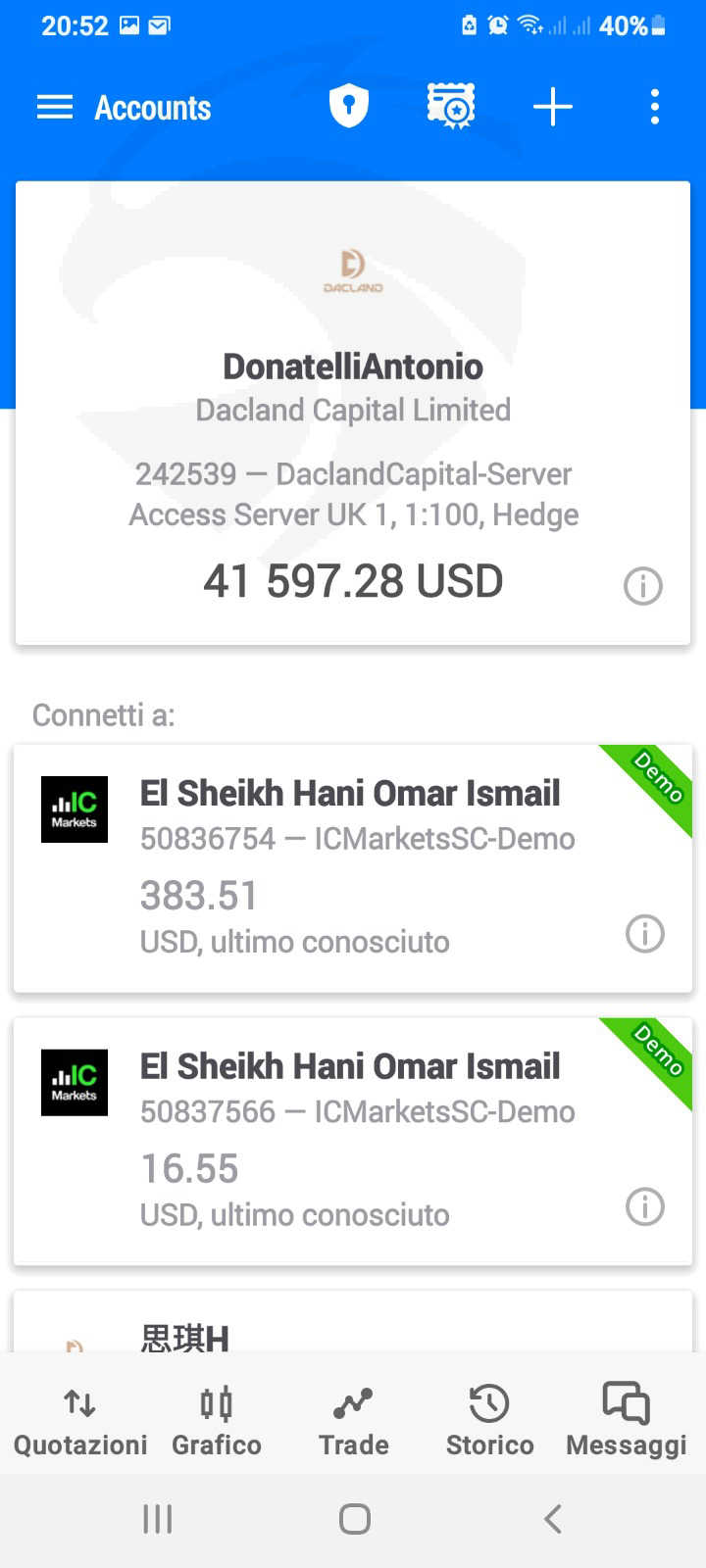This screenshot has height=1568, width=706.
Task: Open the shield security icon
Action: [348, 106]
